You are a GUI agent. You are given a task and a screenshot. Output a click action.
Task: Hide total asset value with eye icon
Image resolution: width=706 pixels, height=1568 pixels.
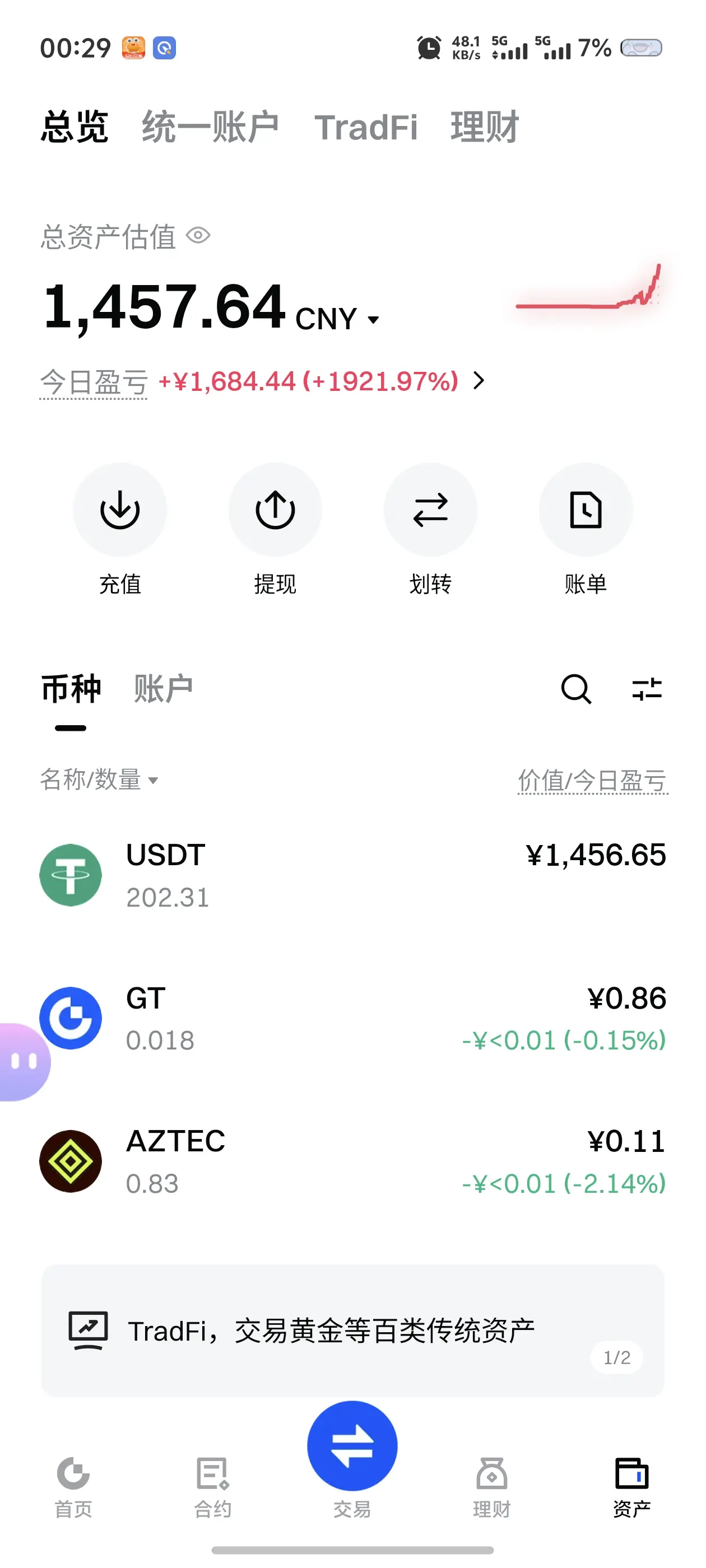pos(198,236)
